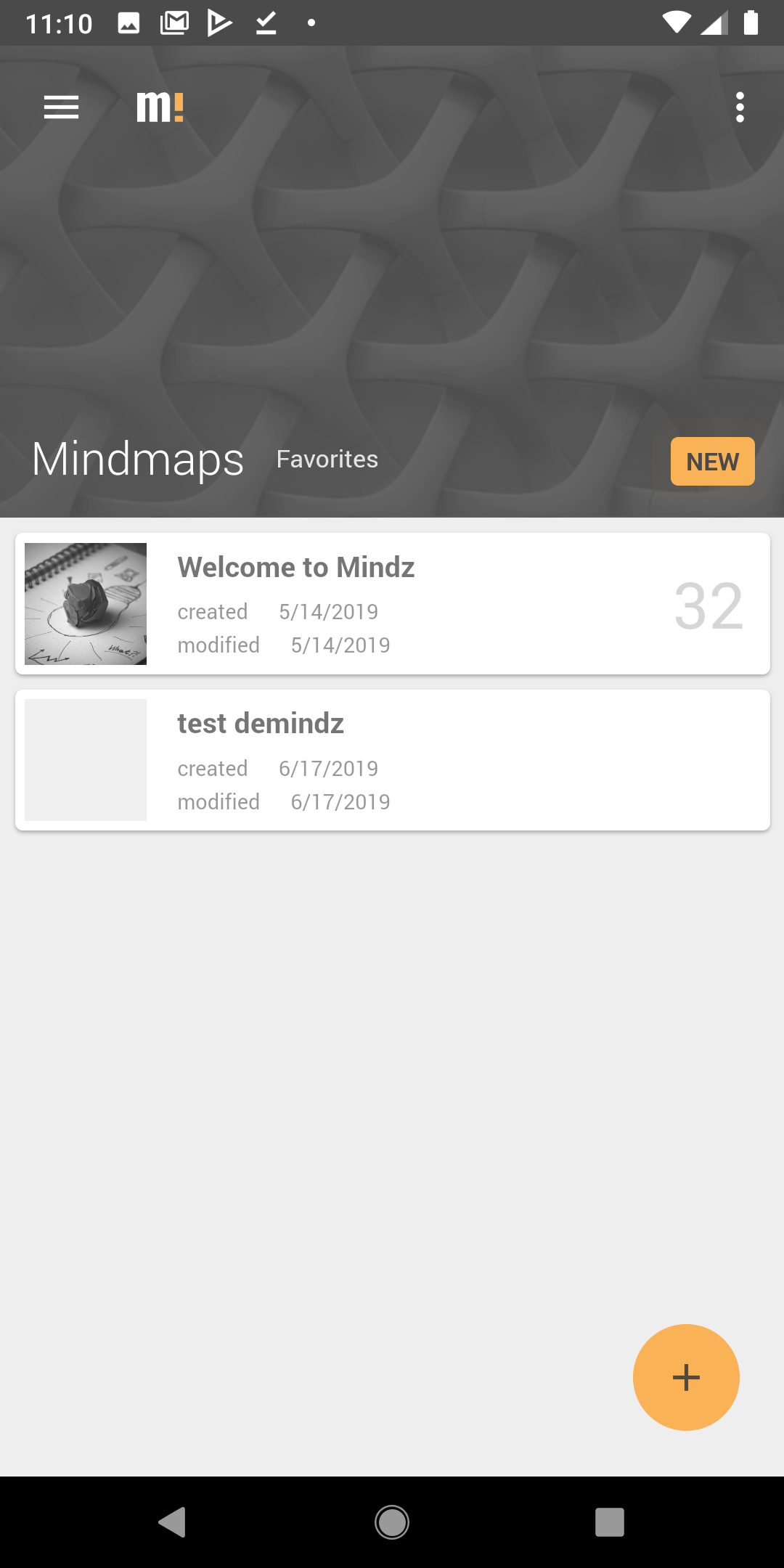Open the Welcome to Mindz mindmap
The image size is (784, 1568).
click(393, 604)
